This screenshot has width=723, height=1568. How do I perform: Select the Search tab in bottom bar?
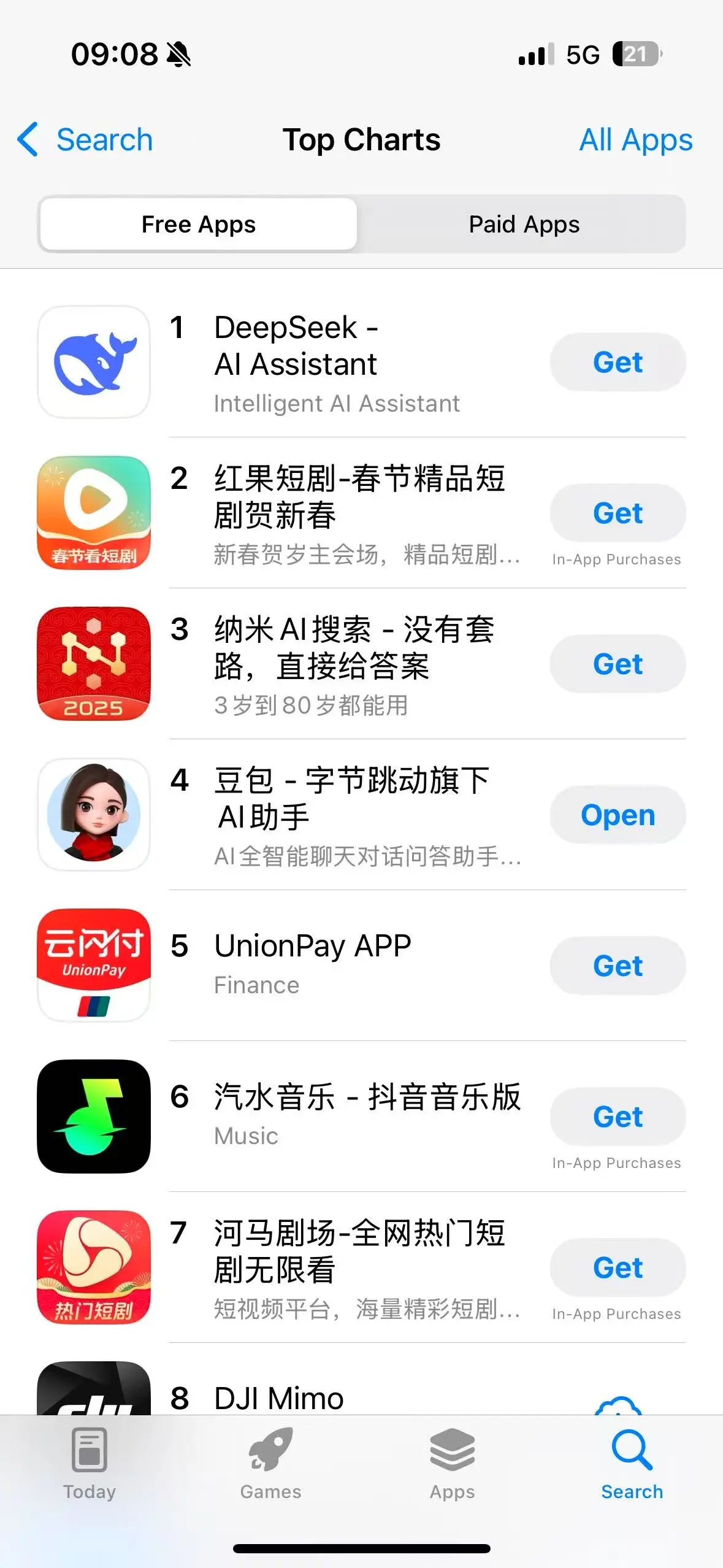pos(632,1463)
